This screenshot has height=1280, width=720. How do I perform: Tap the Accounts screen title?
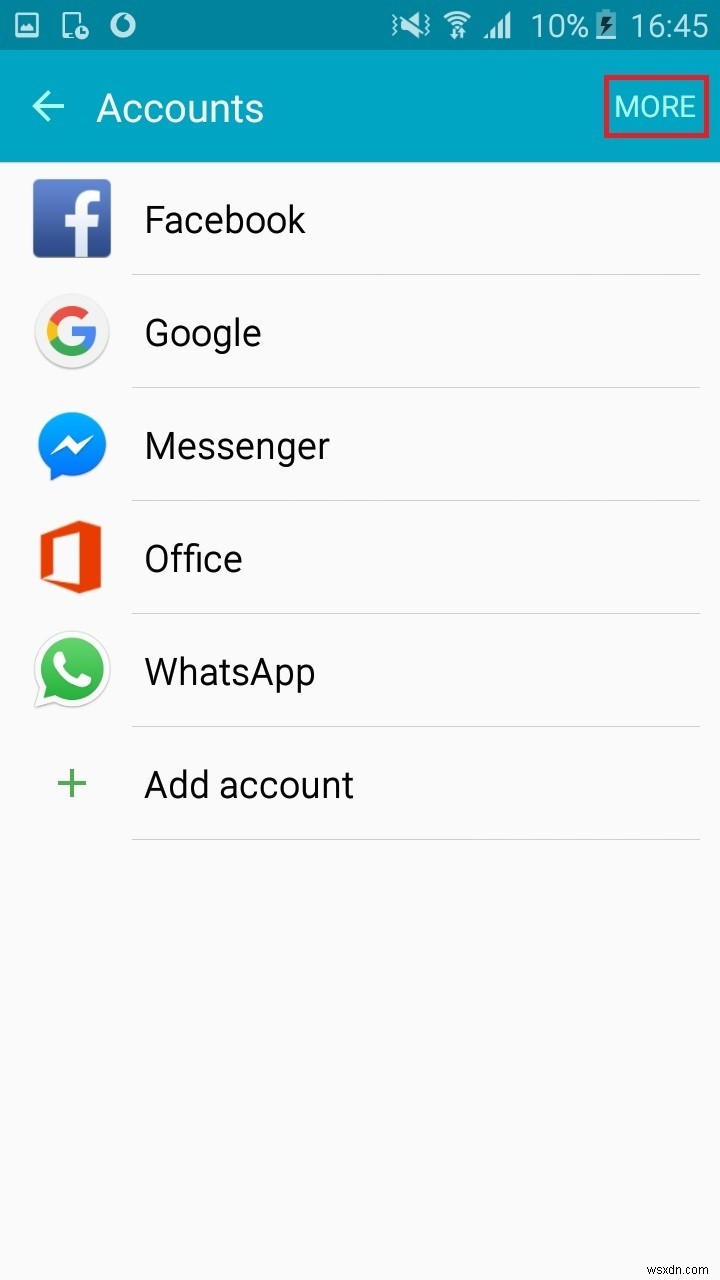[180, 107]
